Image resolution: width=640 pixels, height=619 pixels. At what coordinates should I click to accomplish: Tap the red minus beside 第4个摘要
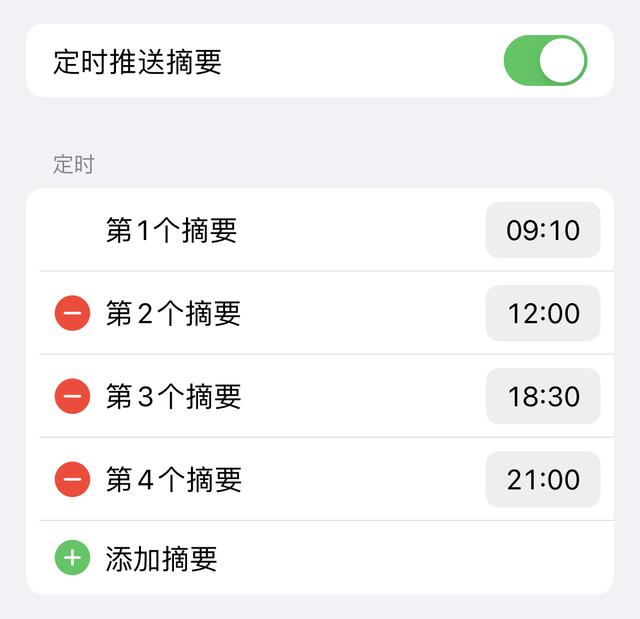point(72,480)
